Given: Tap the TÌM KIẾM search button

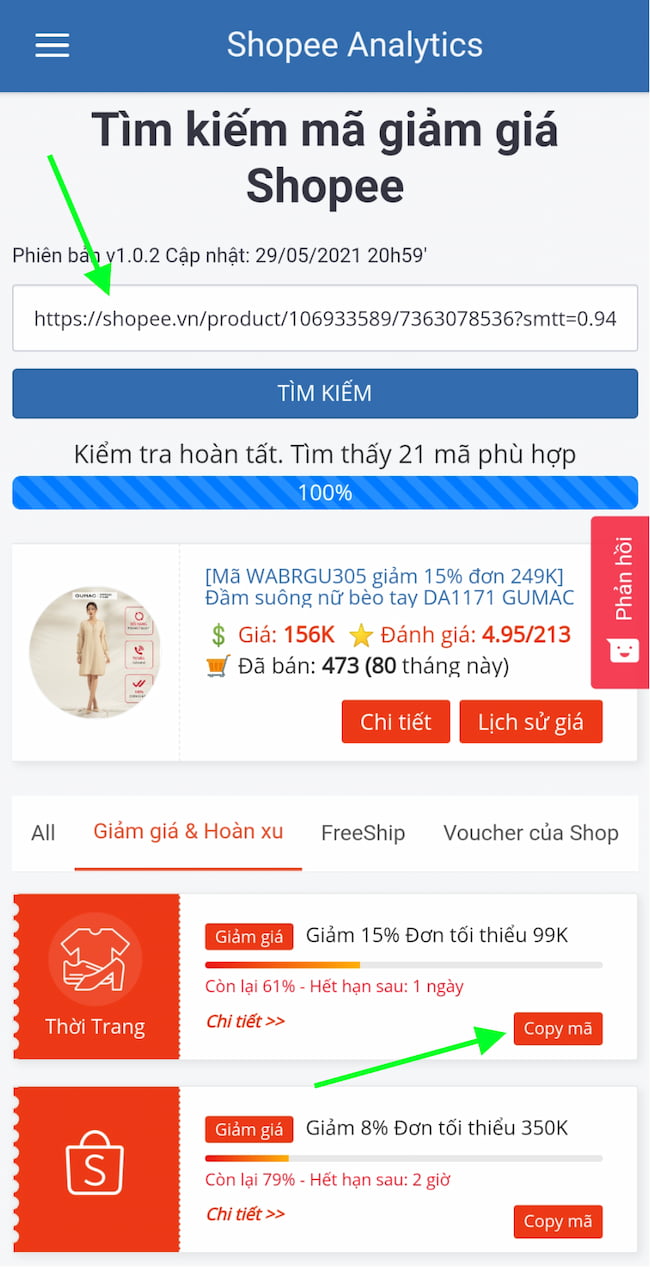Looking at the screenshot, I should (324, 393).
